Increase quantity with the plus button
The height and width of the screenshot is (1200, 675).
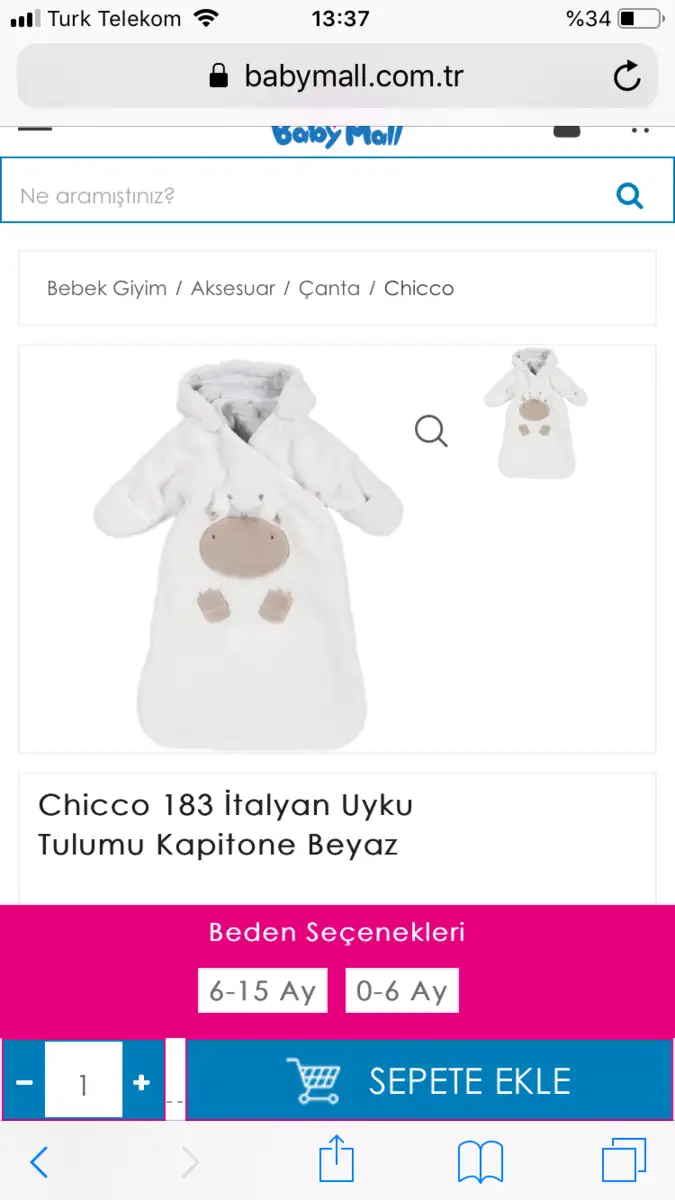(142, 1081)
